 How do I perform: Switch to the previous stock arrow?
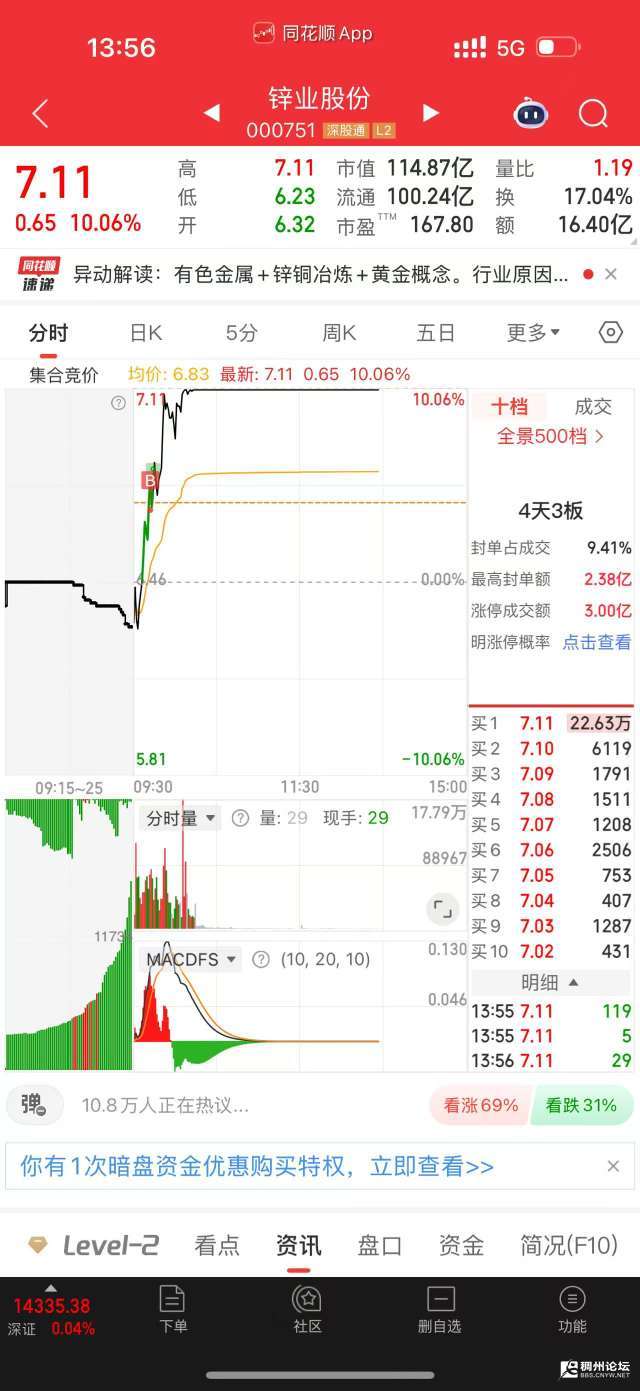coord(212,113)
